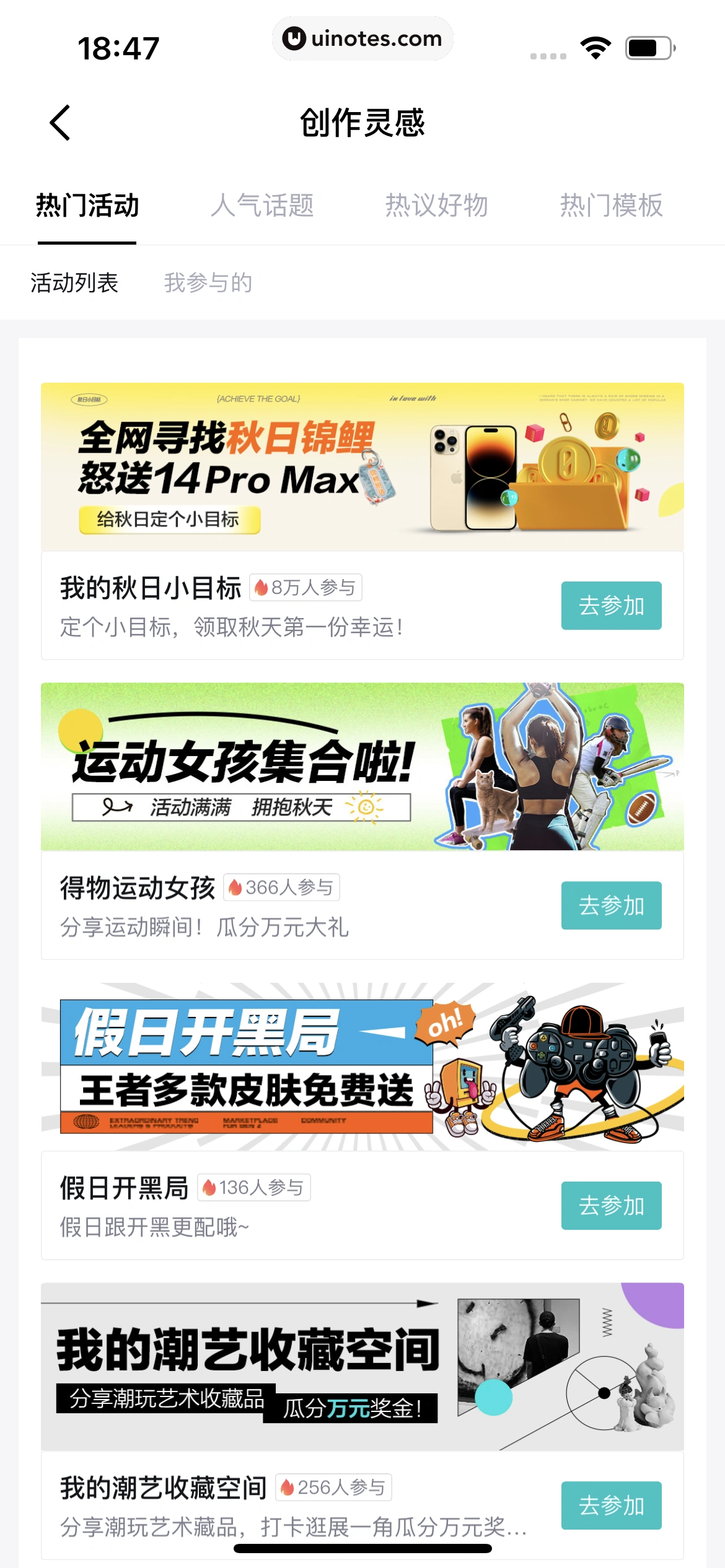
Task: Tap the Wi-Fi icon in status bar
Action: (x=595, y=46)
